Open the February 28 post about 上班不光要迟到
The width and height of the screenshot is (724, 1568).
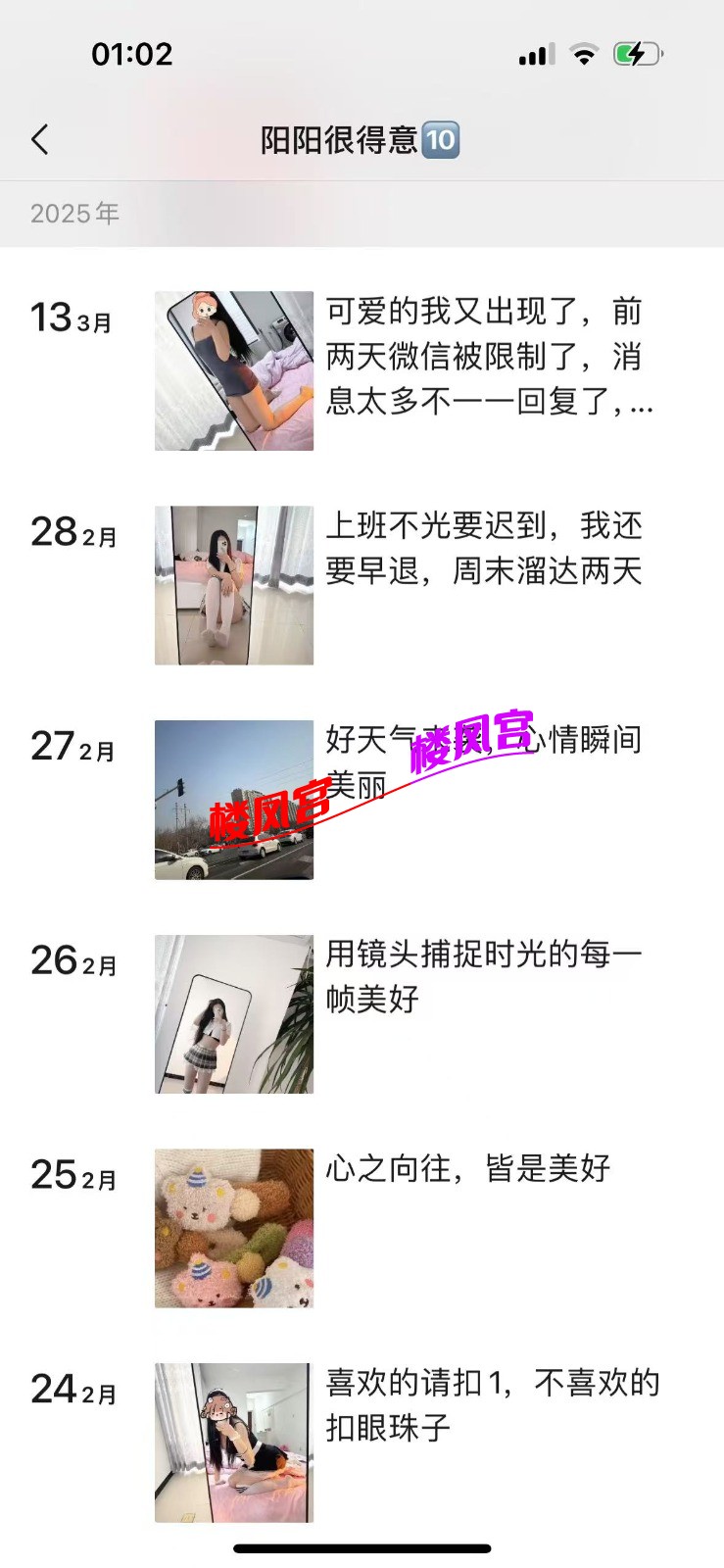click(x=483, y=549)
